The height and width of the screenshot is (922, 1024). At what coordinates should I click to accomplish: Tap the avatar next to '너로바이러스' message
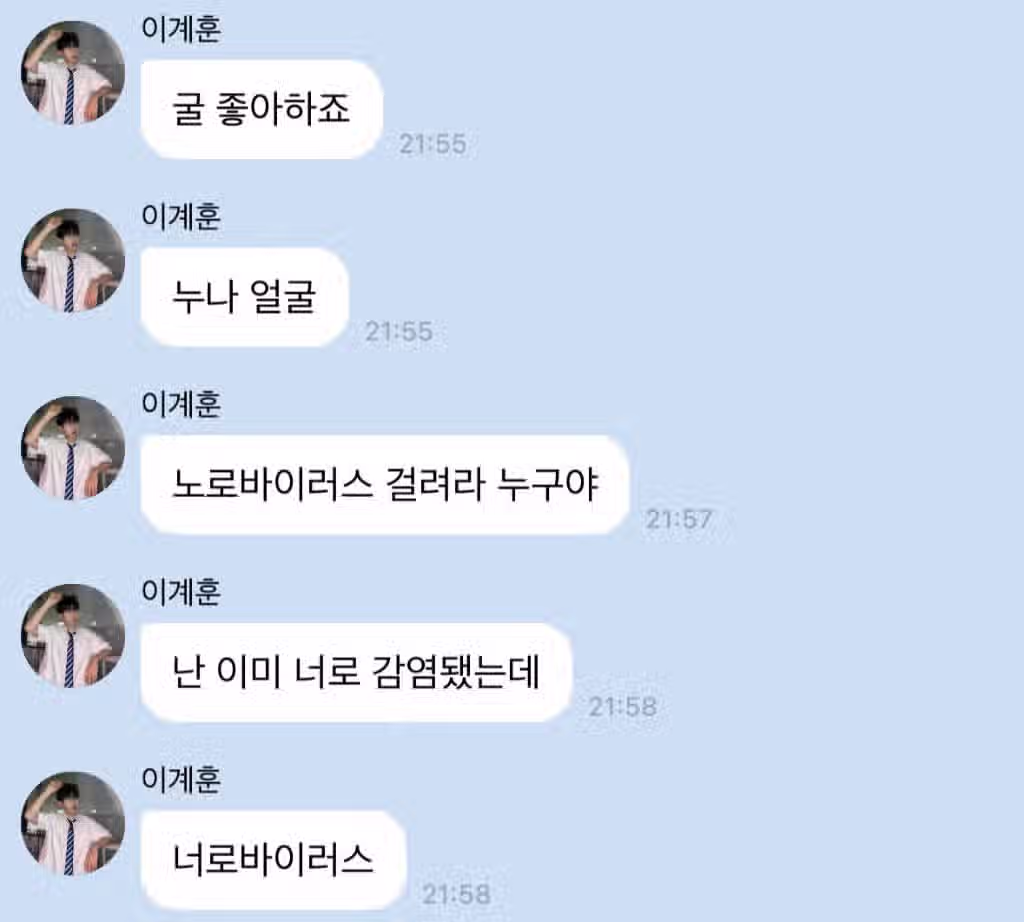click(x=73, y=823)
